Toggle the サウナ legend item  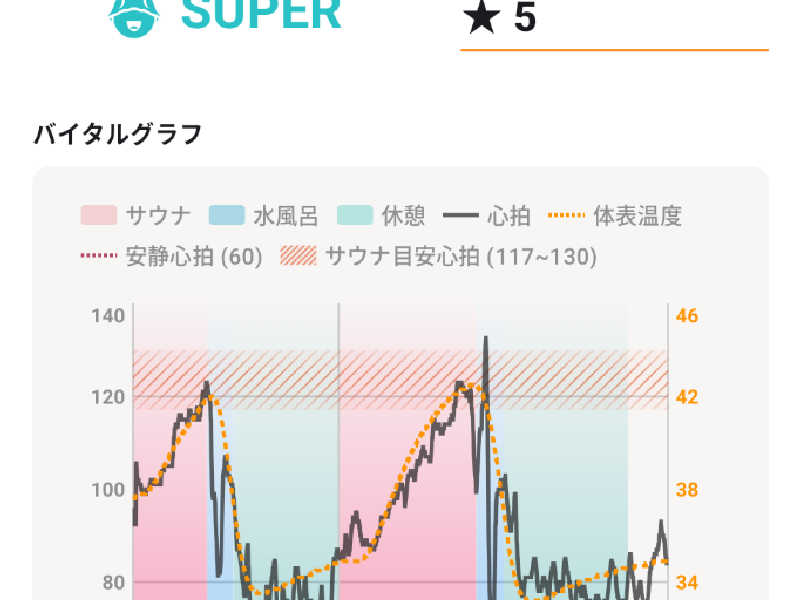[136, 215]
